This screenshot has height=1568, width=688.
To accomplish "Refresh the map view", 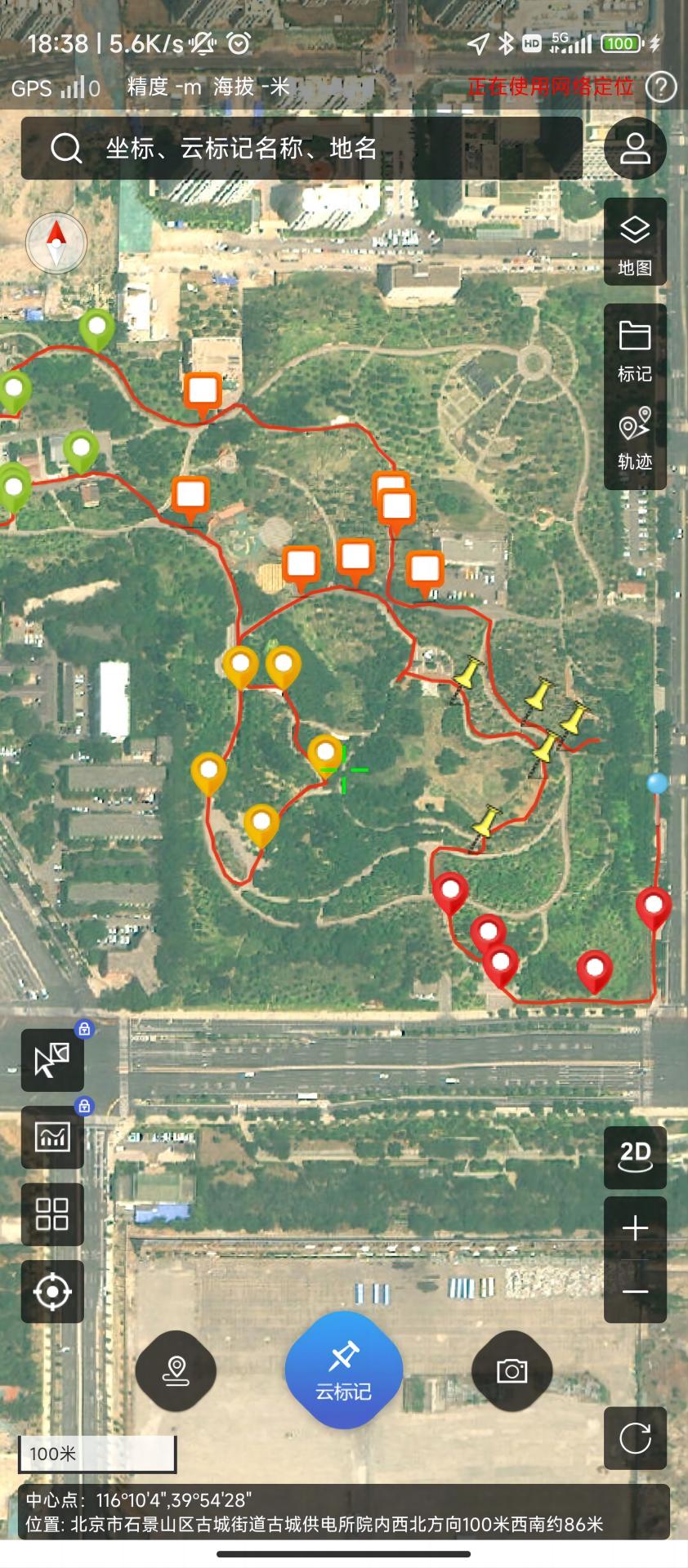I will click(x=635, y=1438).
